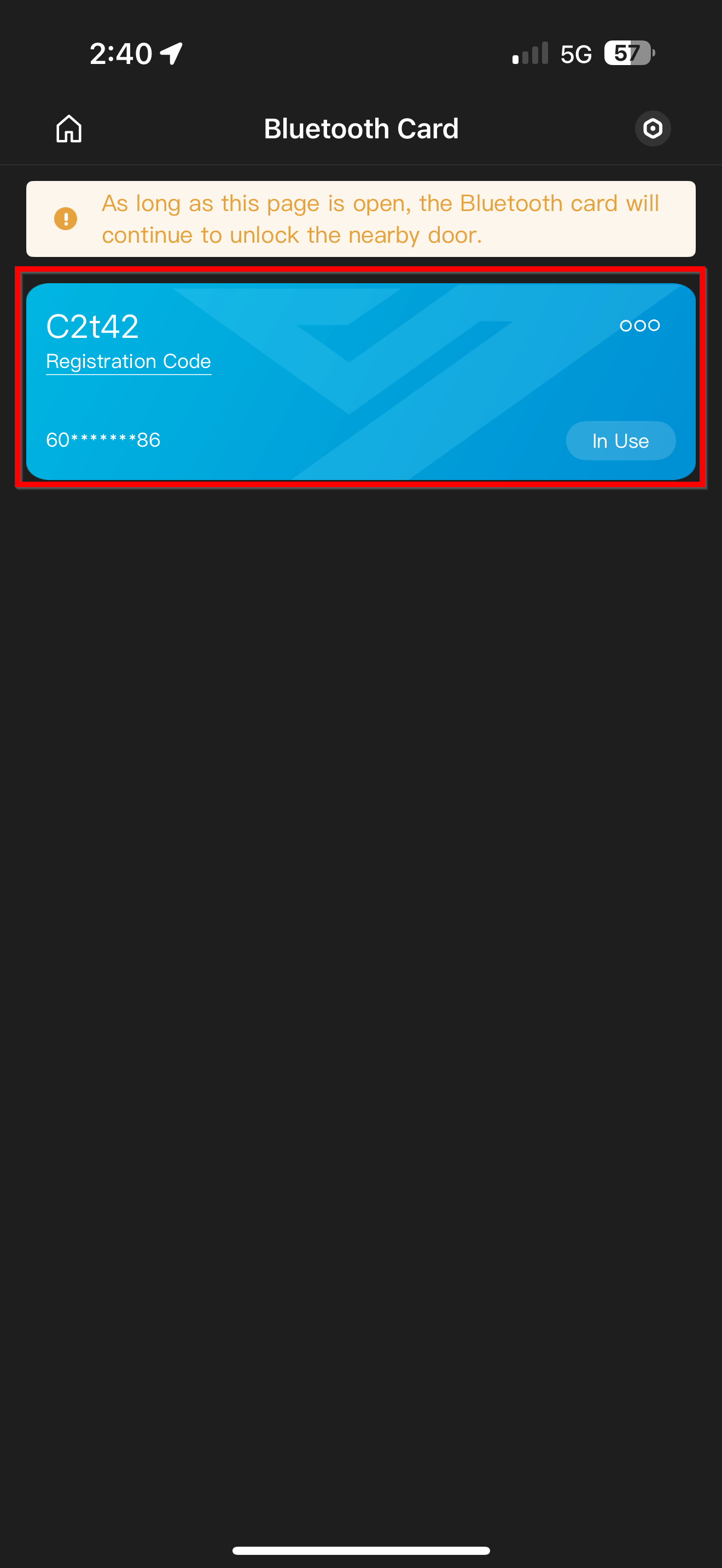The height and width of the screenshot is (1568, 722).
Task: Open the C2t42 card's three-dot menu
Action: (x=639, y=326)
